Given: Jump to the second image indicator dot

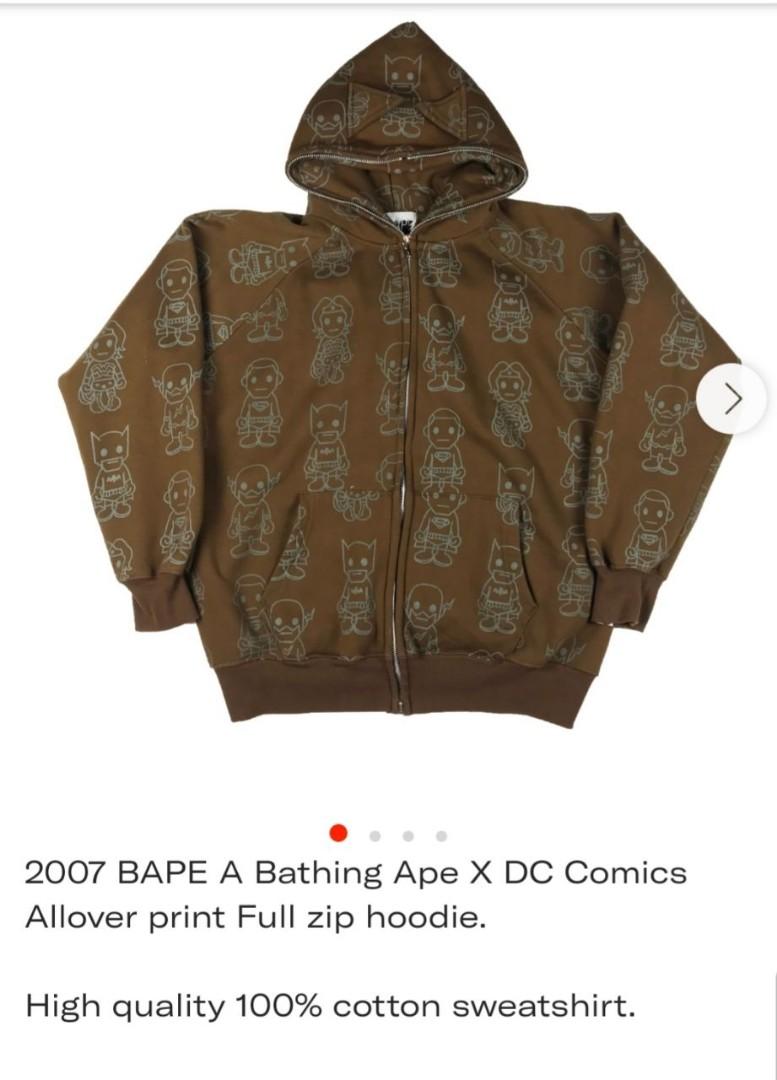Looking at the screenshot, I should (375, 835).
